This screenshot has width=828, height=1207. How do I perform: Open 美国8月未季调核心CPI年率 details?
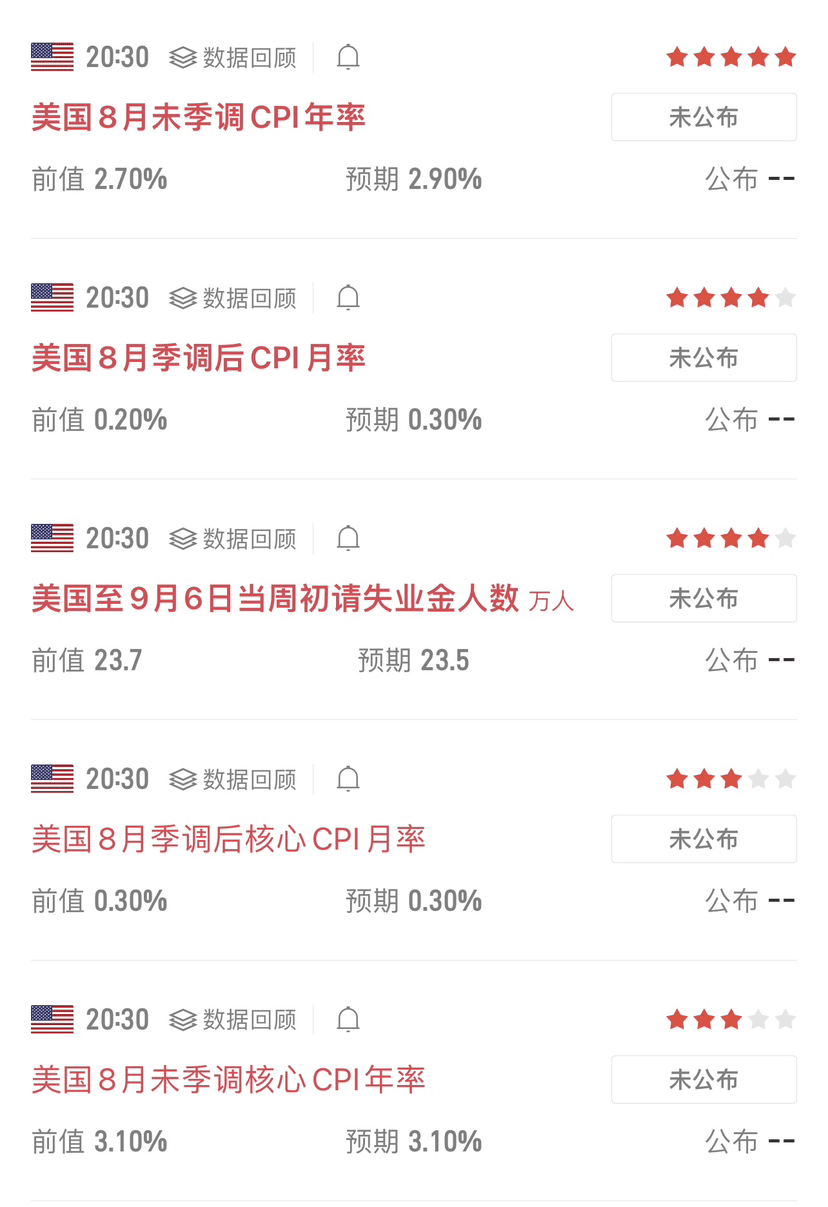(x=229, y=1080)
